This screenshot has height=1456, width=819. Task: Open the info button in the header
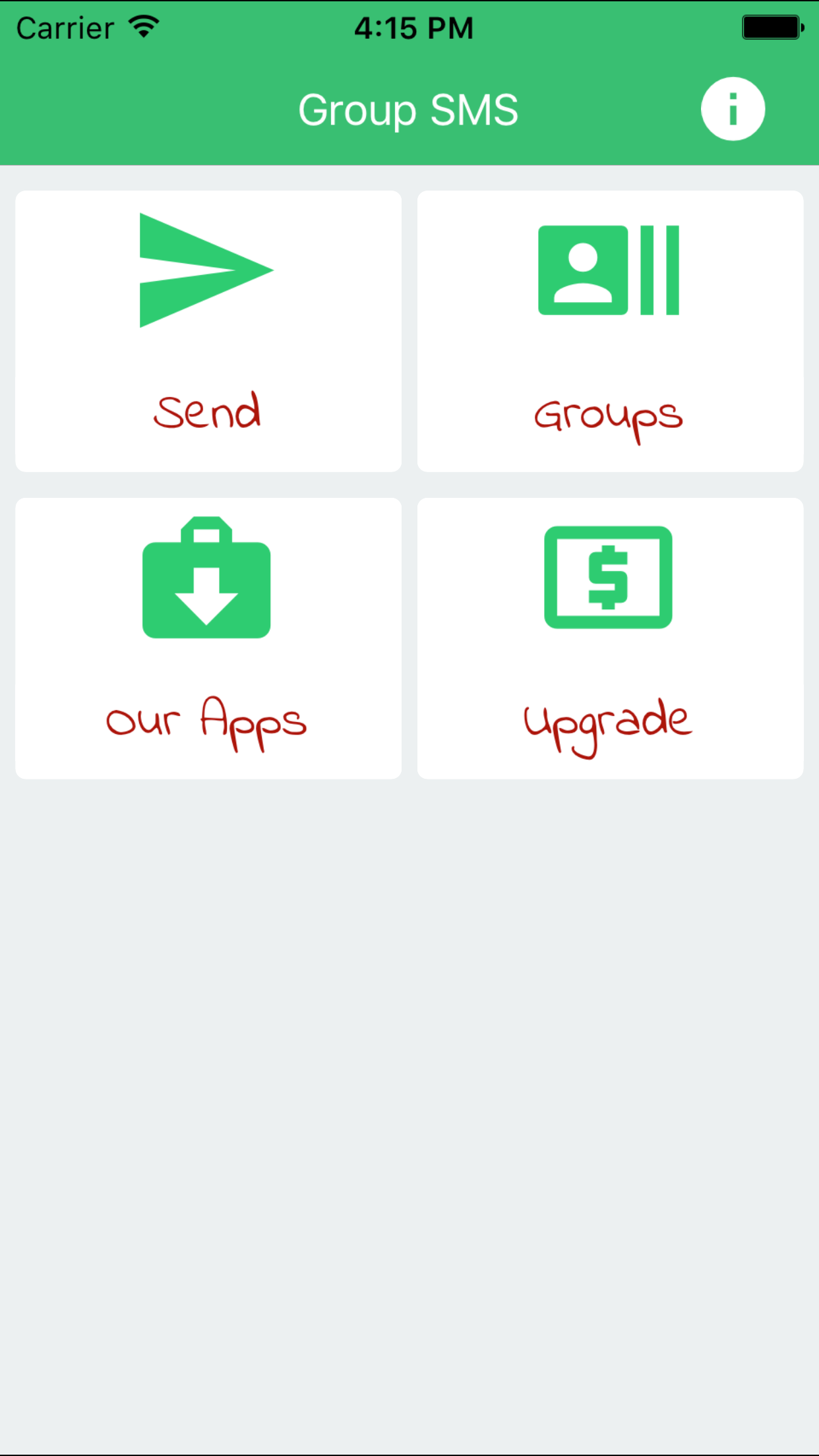tap(733, 109)
